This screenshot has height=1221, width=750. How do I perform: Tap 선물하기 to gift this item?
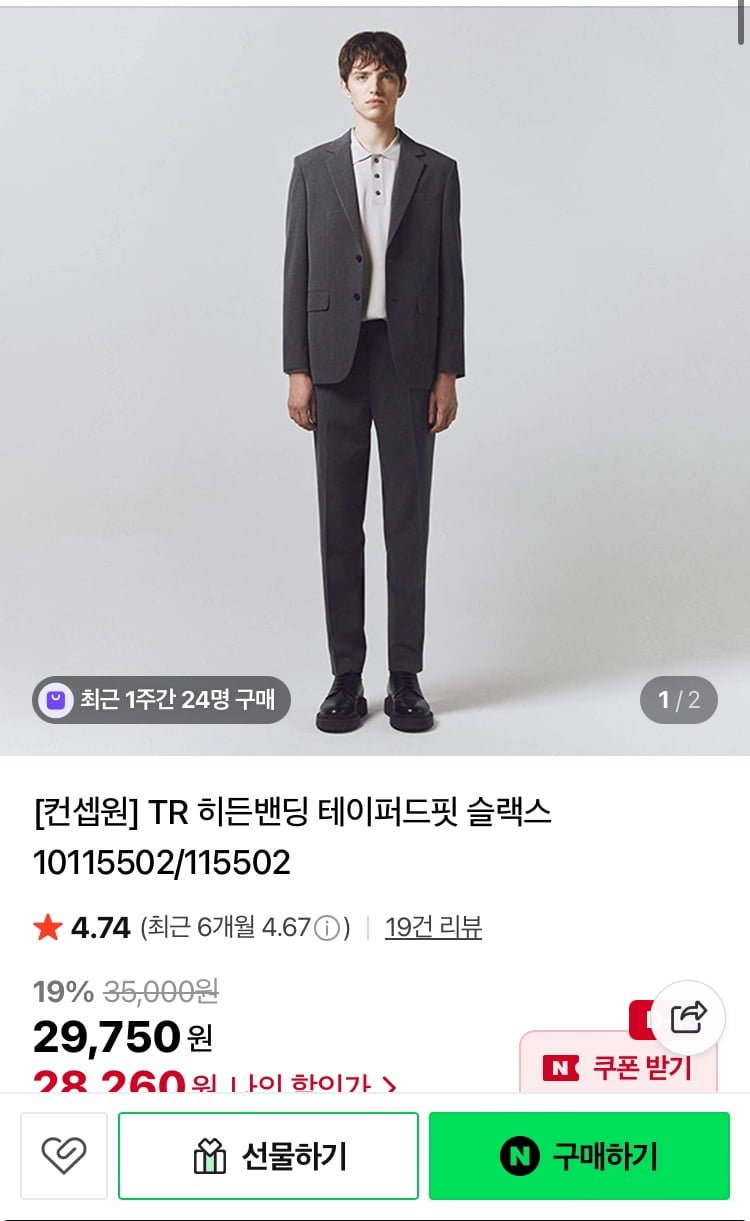[268, 1156]
